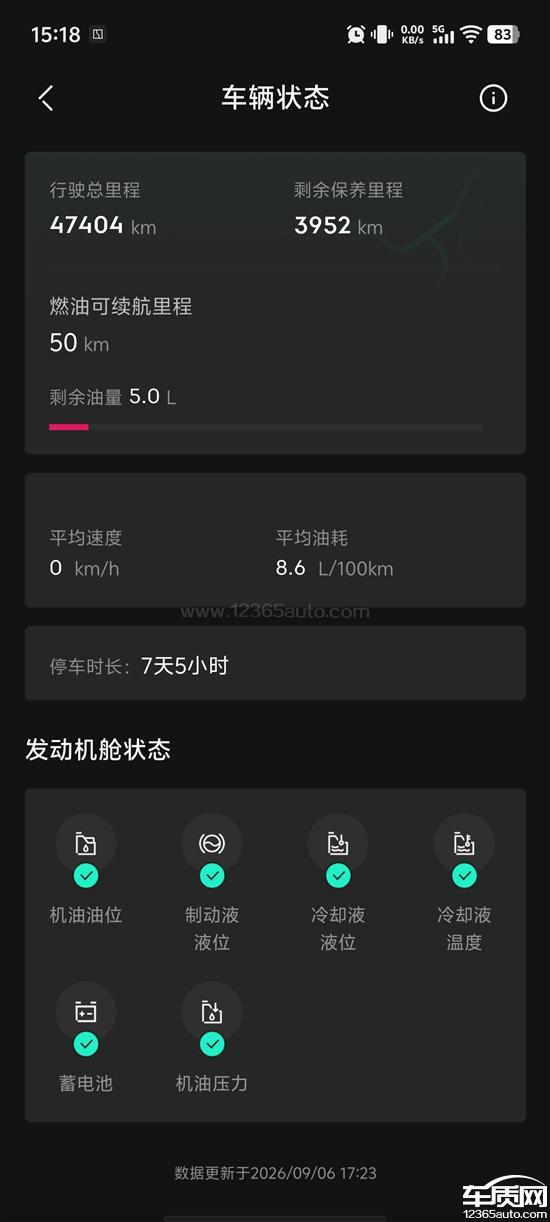Open the info icon in the header

[493, 98]
